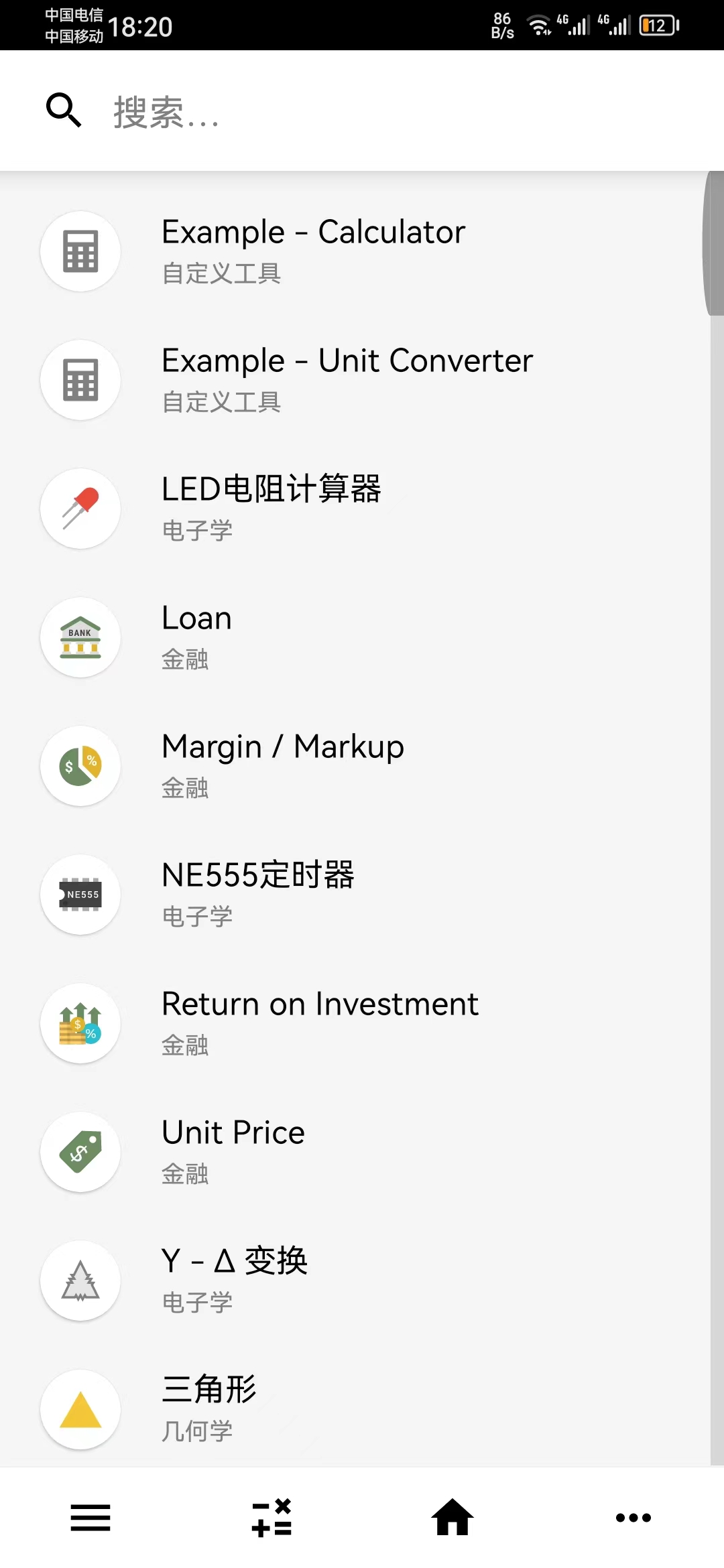Open the calculator icon in bottom navigation
This screenshot has width=724, height=1568.
pos(271,1518)
